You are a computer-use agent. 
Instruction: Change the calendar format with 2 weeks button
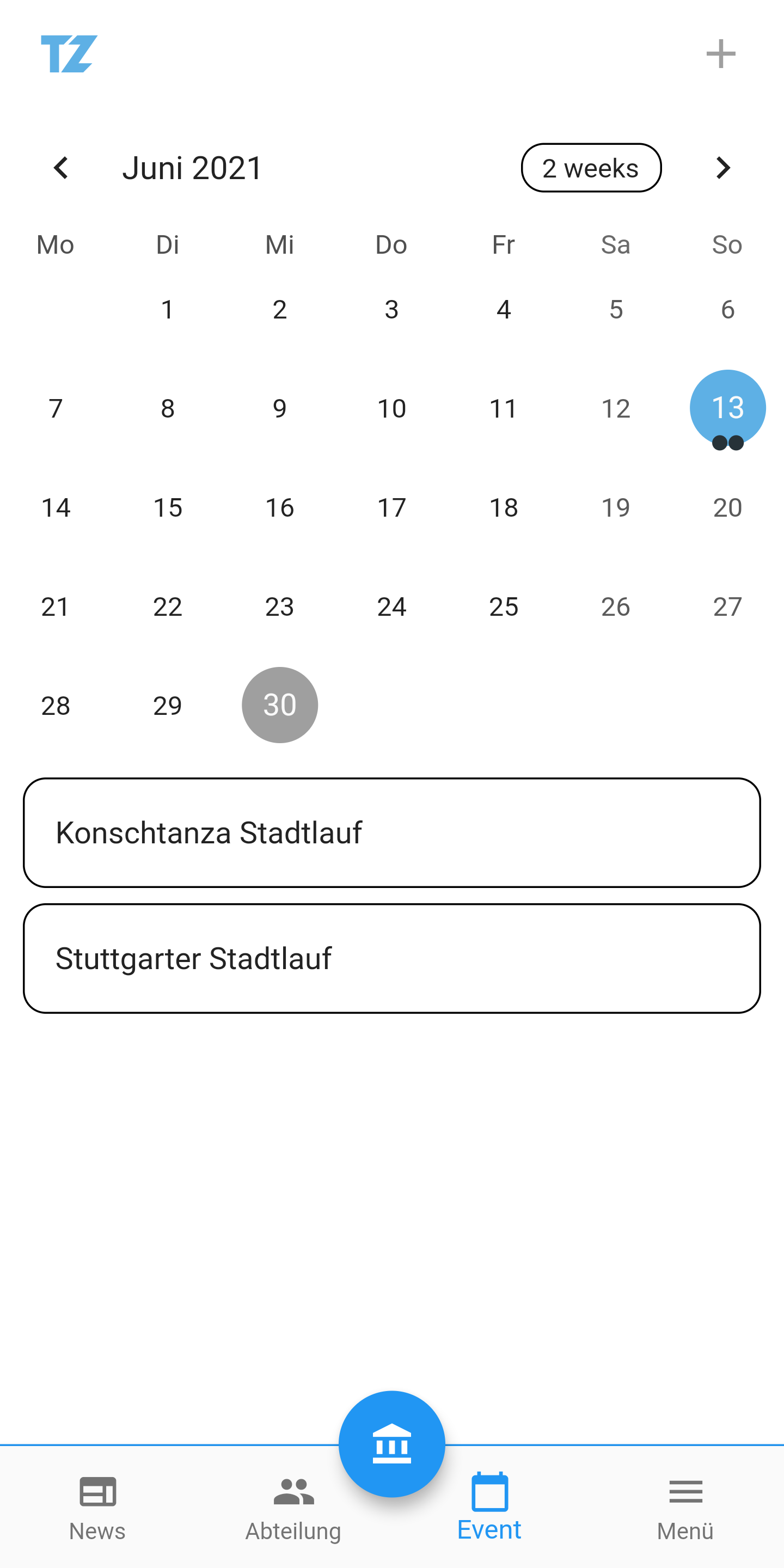click(x=591, y=168)
